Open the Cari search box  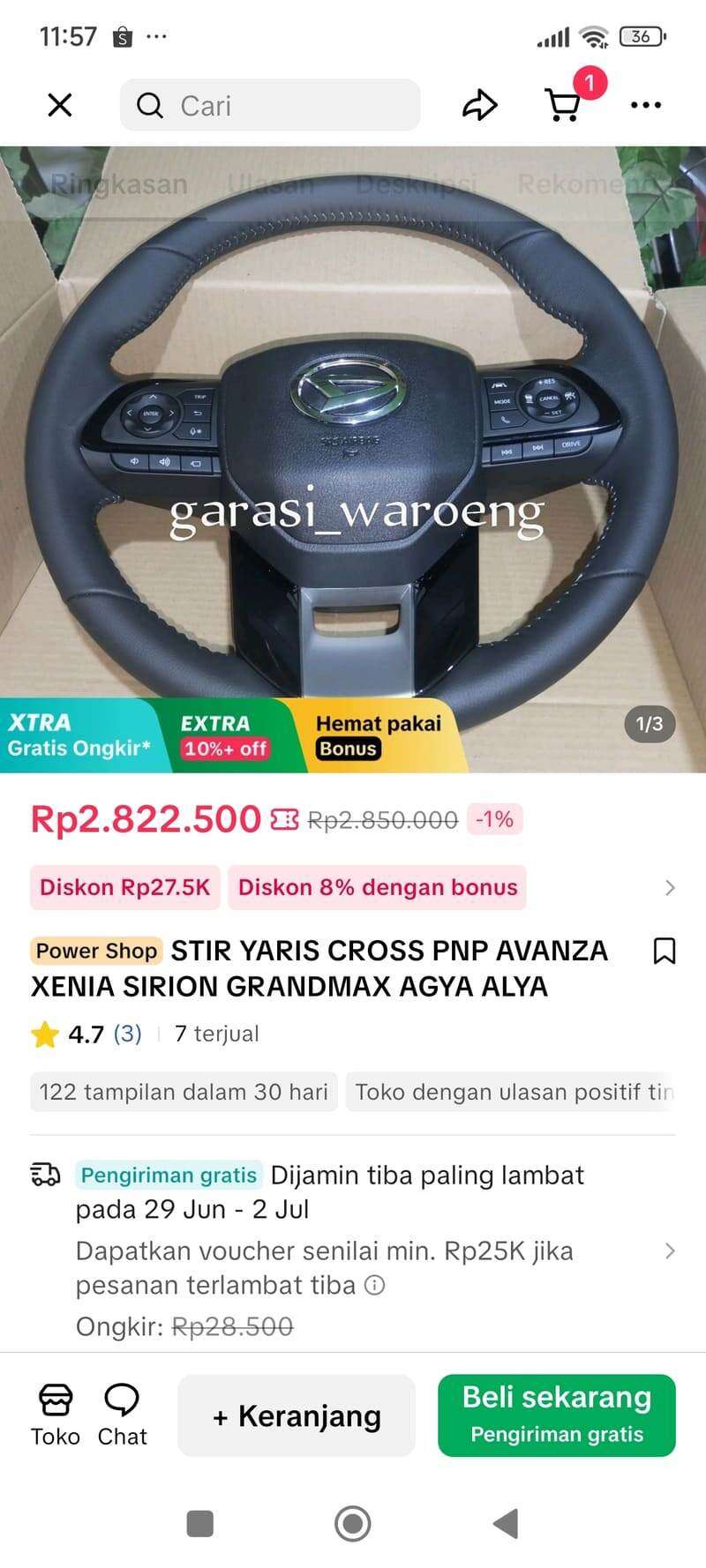270,106
